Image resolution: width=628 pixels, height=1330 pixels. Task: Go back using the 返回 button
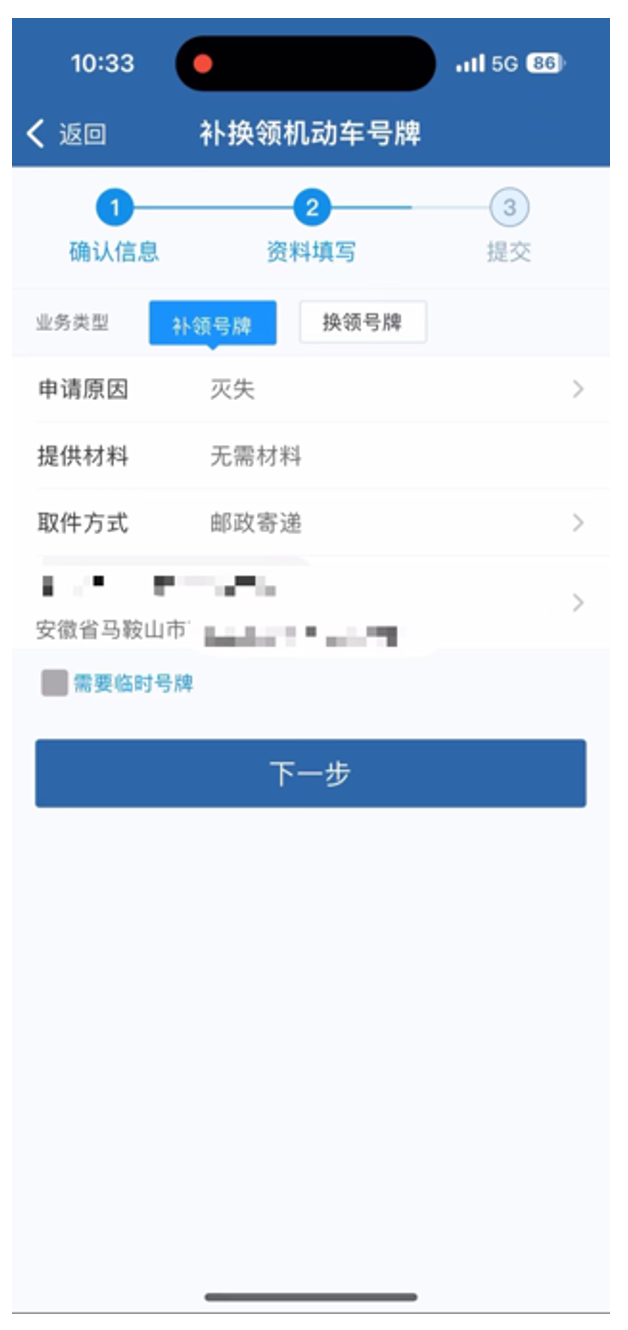click(66, 134)
